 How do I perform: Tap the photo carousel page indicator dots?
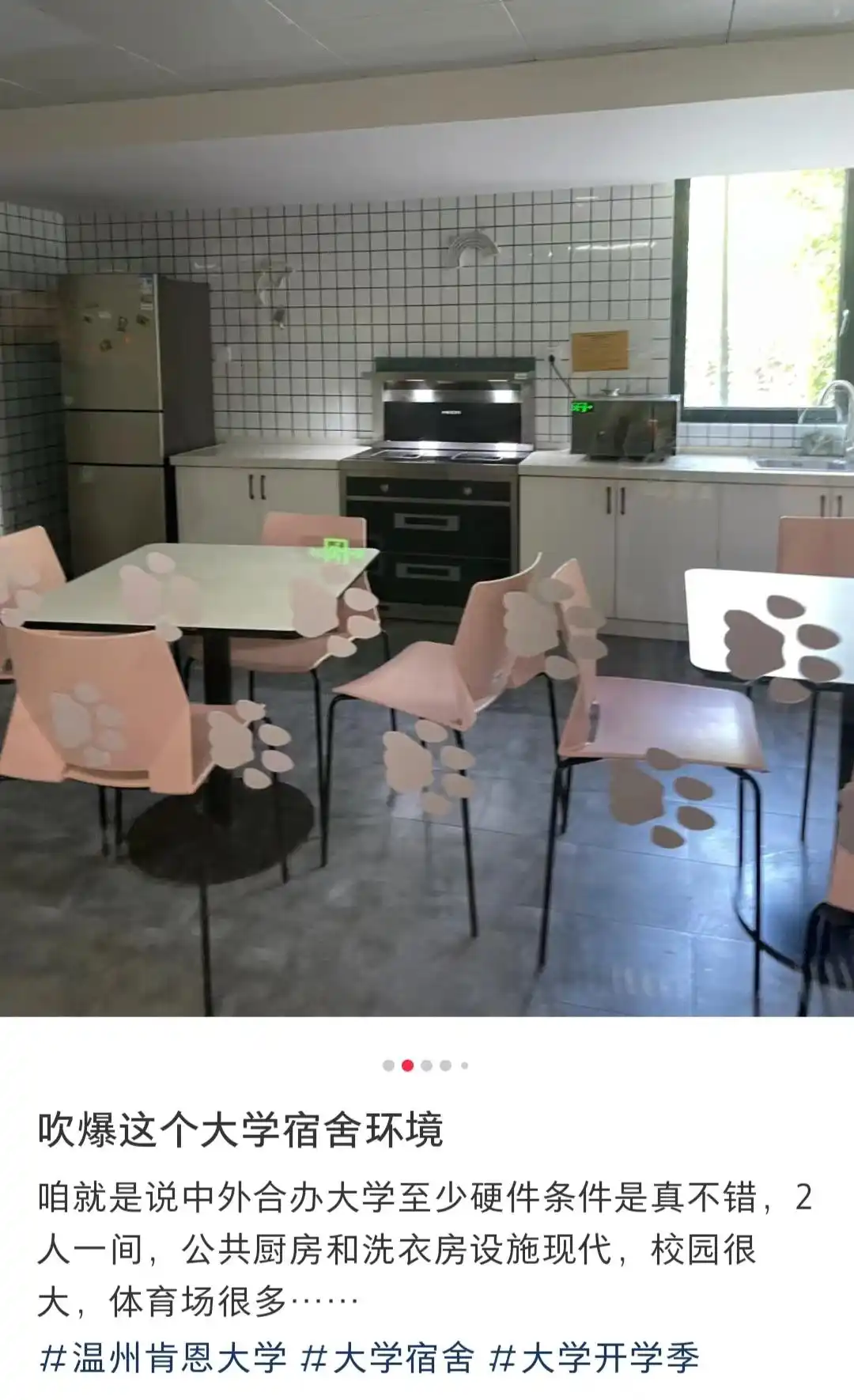[425, 1065]
